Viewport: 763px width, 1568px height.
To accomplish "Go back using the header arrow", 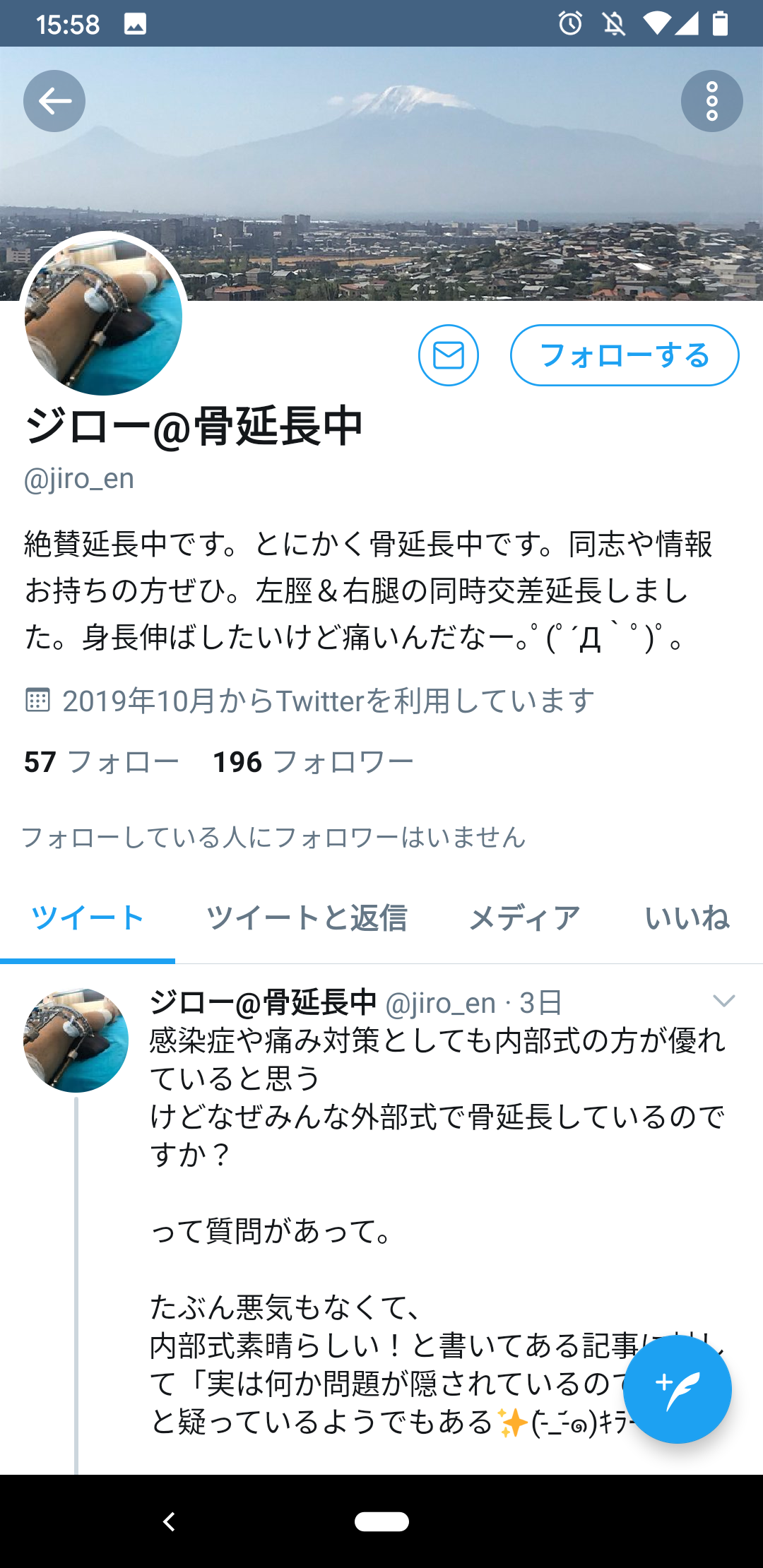I will (x=54, y=101).
